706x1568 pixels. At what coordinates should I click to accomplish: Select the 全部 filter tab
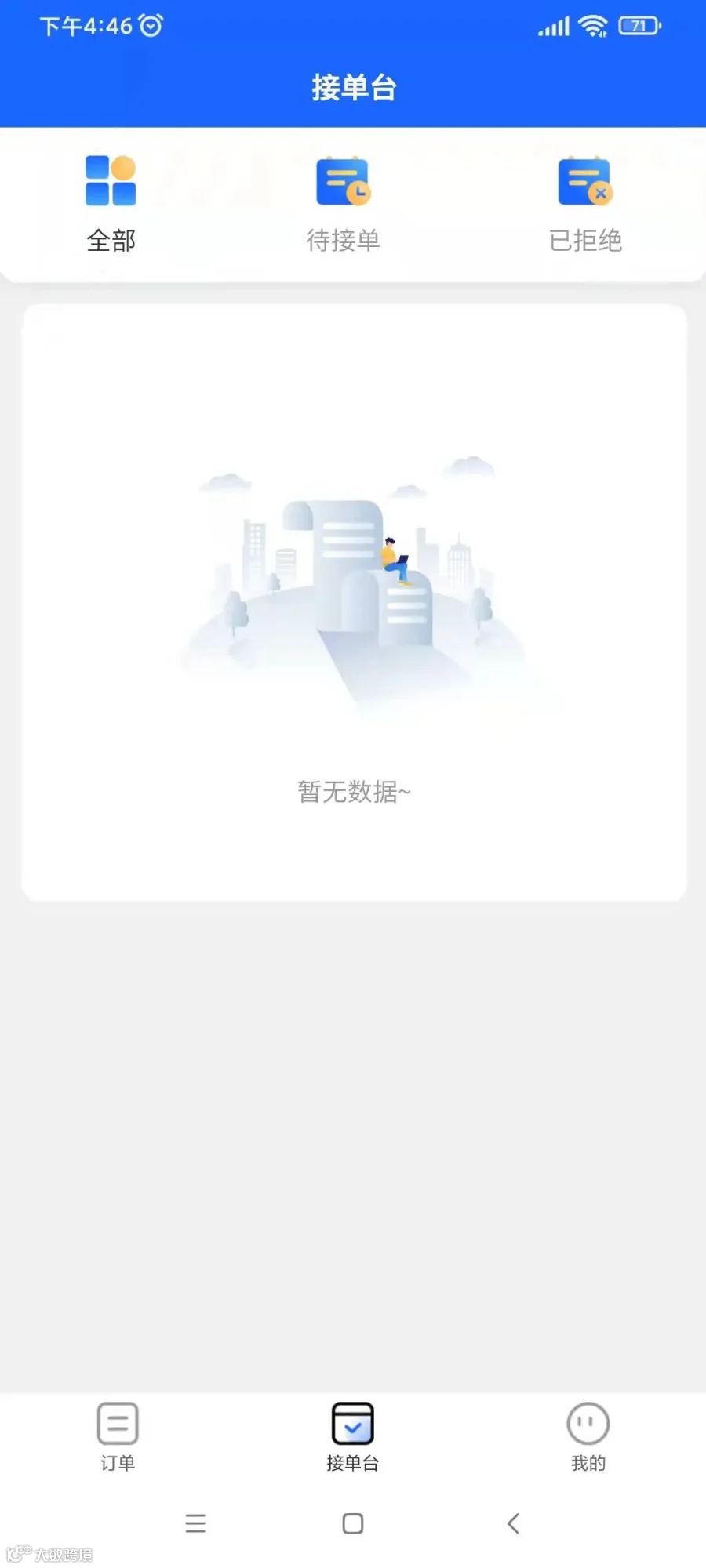click(x=111, y=203)
